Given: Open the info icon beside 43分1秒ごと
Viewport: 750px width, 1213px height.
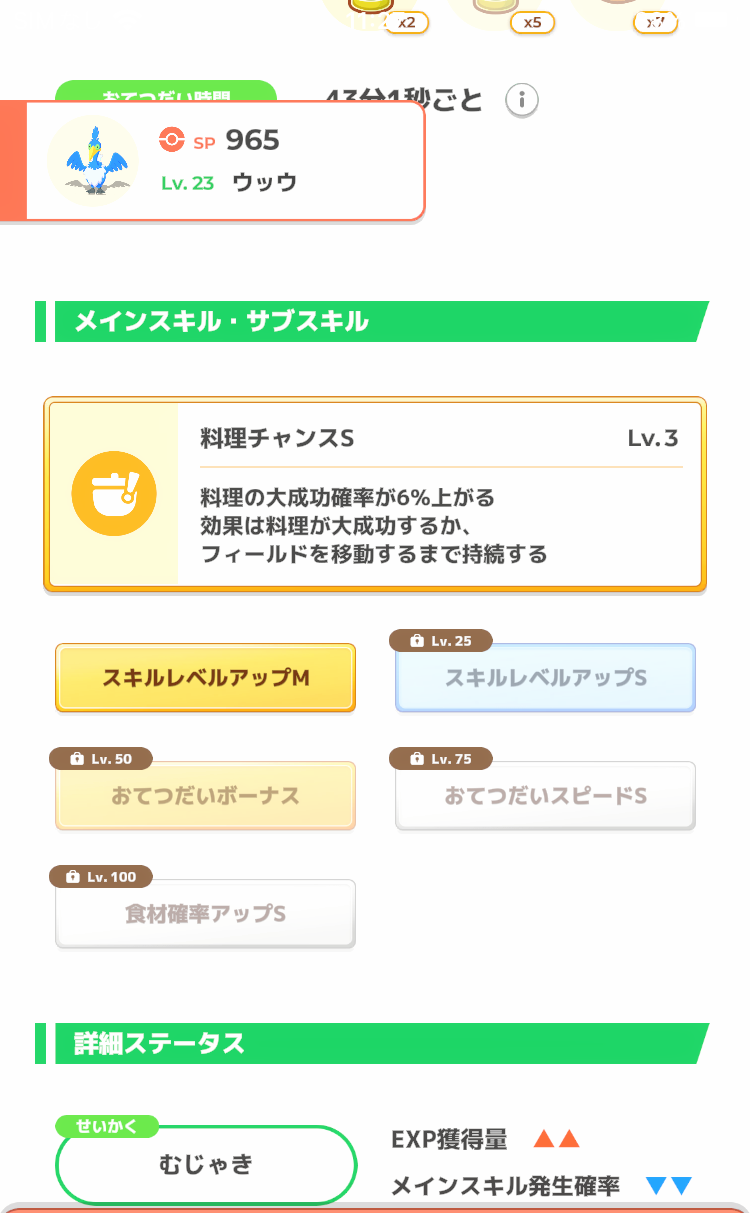Looking at the screenshot, I should click(521, 100).
